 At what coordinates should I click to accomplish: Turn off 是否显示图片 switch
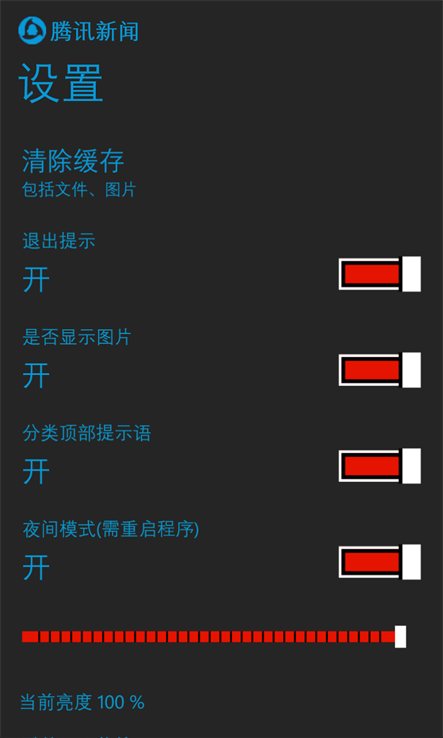click(379, 370)
